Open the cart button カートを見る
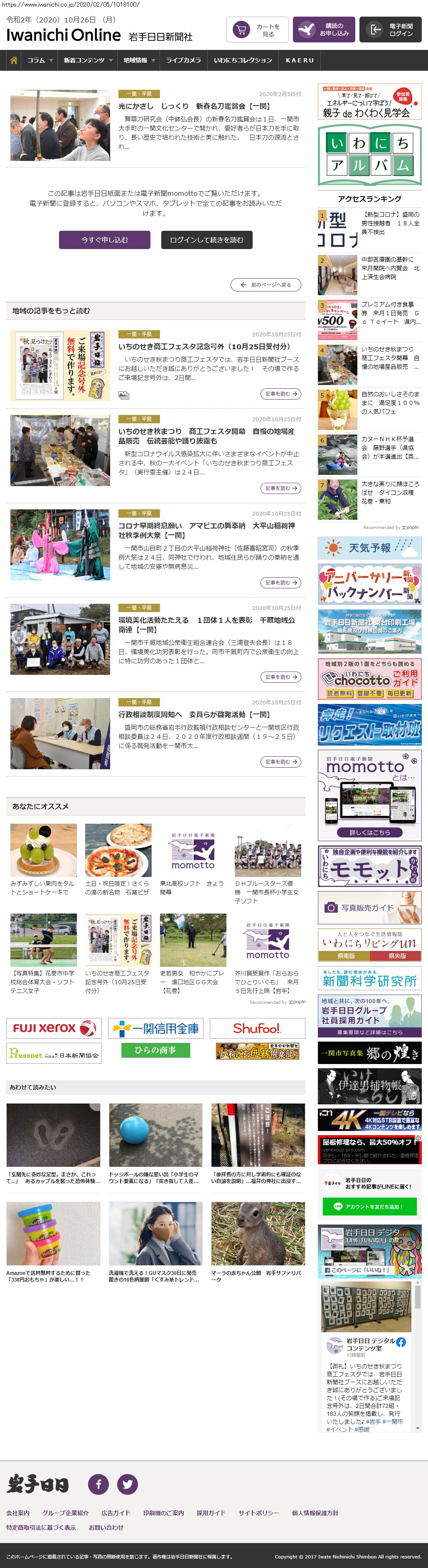 click(257, 30)
